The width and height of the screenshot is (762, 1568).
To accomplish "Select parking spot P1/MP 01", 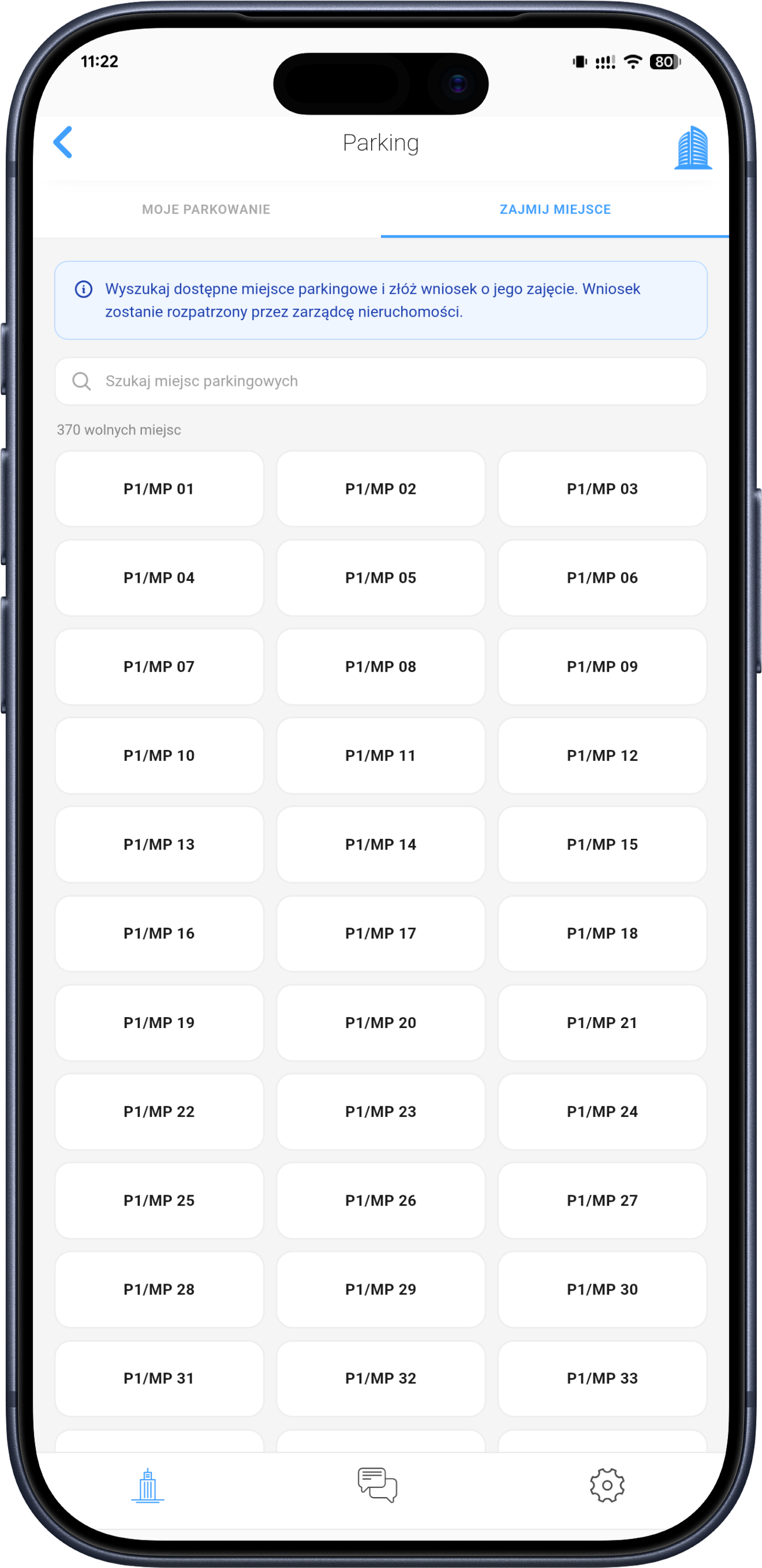I will (x=159, y=489).
